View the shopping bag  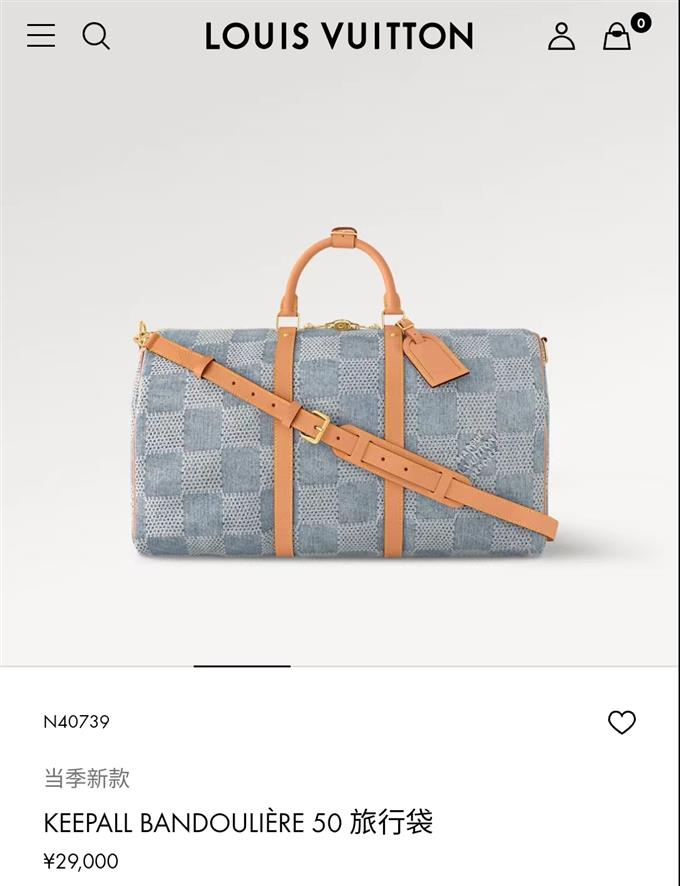click(618, 36)
